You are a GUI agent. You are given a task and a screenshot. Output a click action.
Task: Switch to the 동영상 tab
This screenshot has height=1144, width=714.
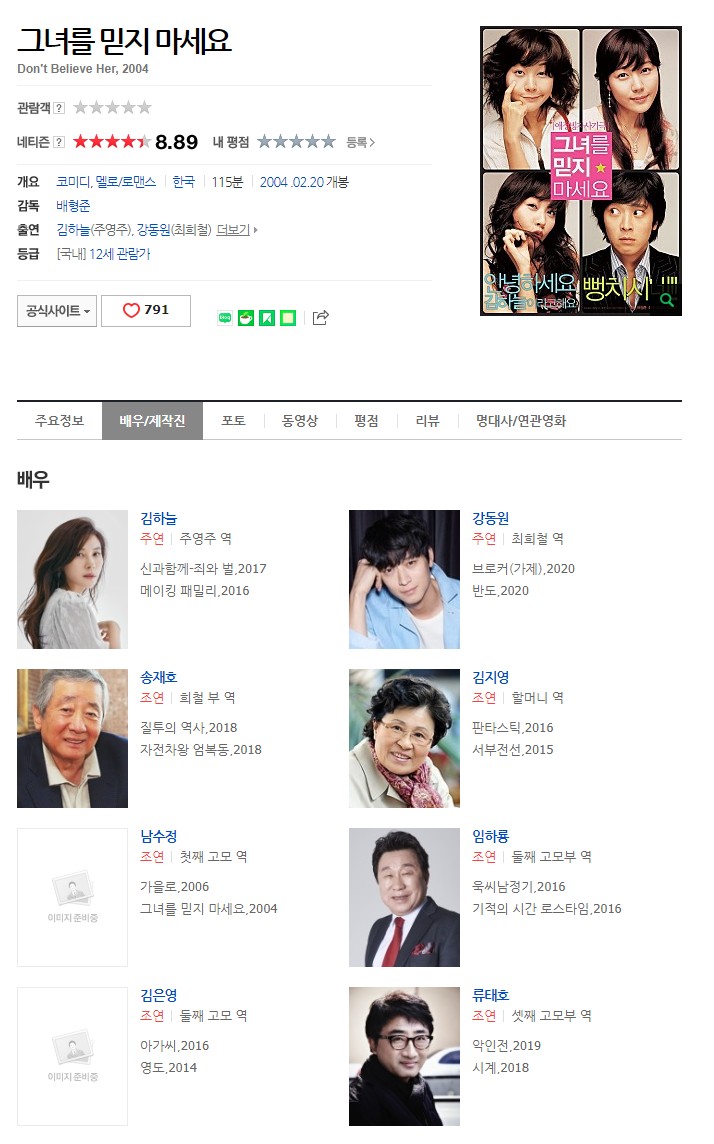299,421
